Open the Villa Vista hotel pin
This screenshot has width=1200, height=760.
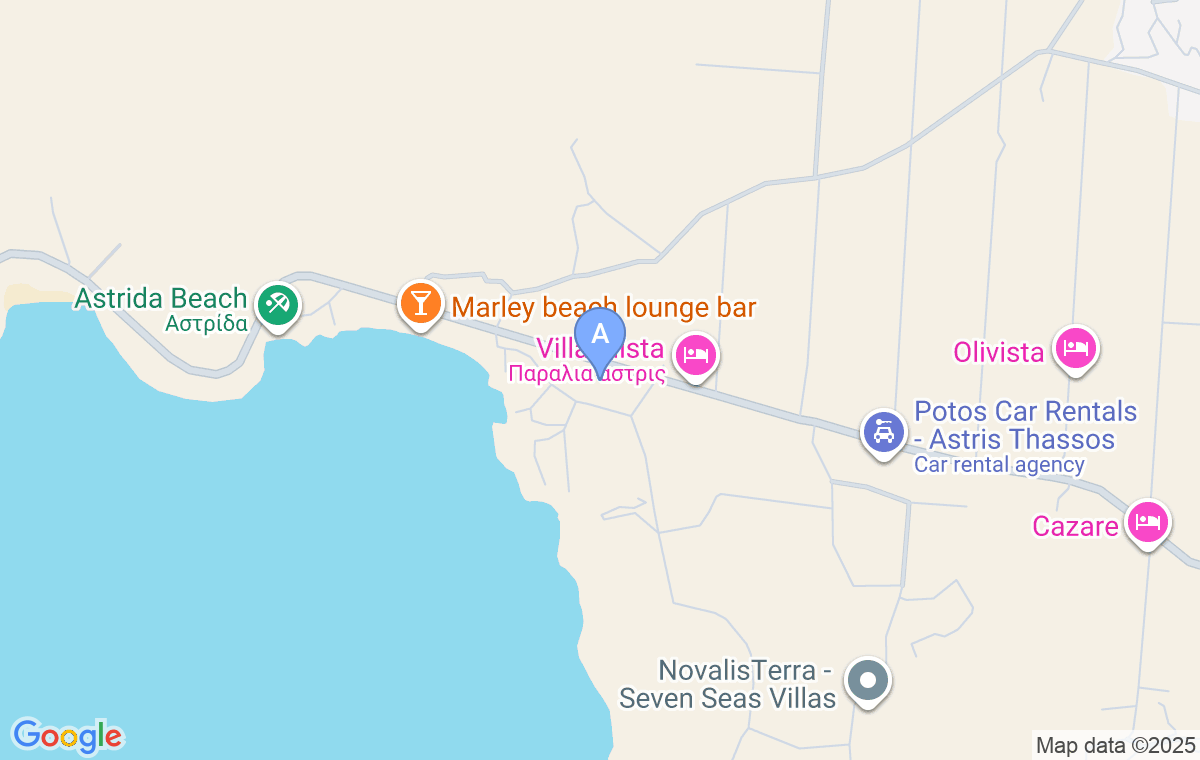pyautogui.click(x=695, y=354)
